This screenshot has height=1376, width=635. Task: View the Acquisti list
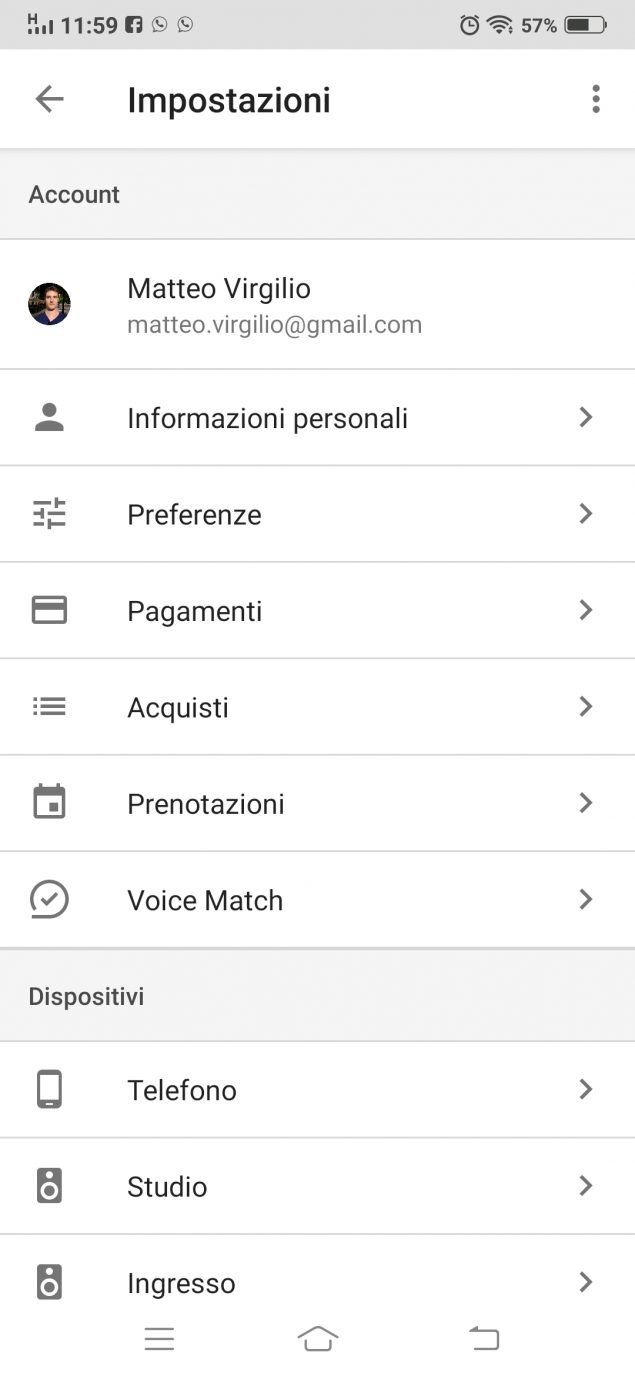317,707
